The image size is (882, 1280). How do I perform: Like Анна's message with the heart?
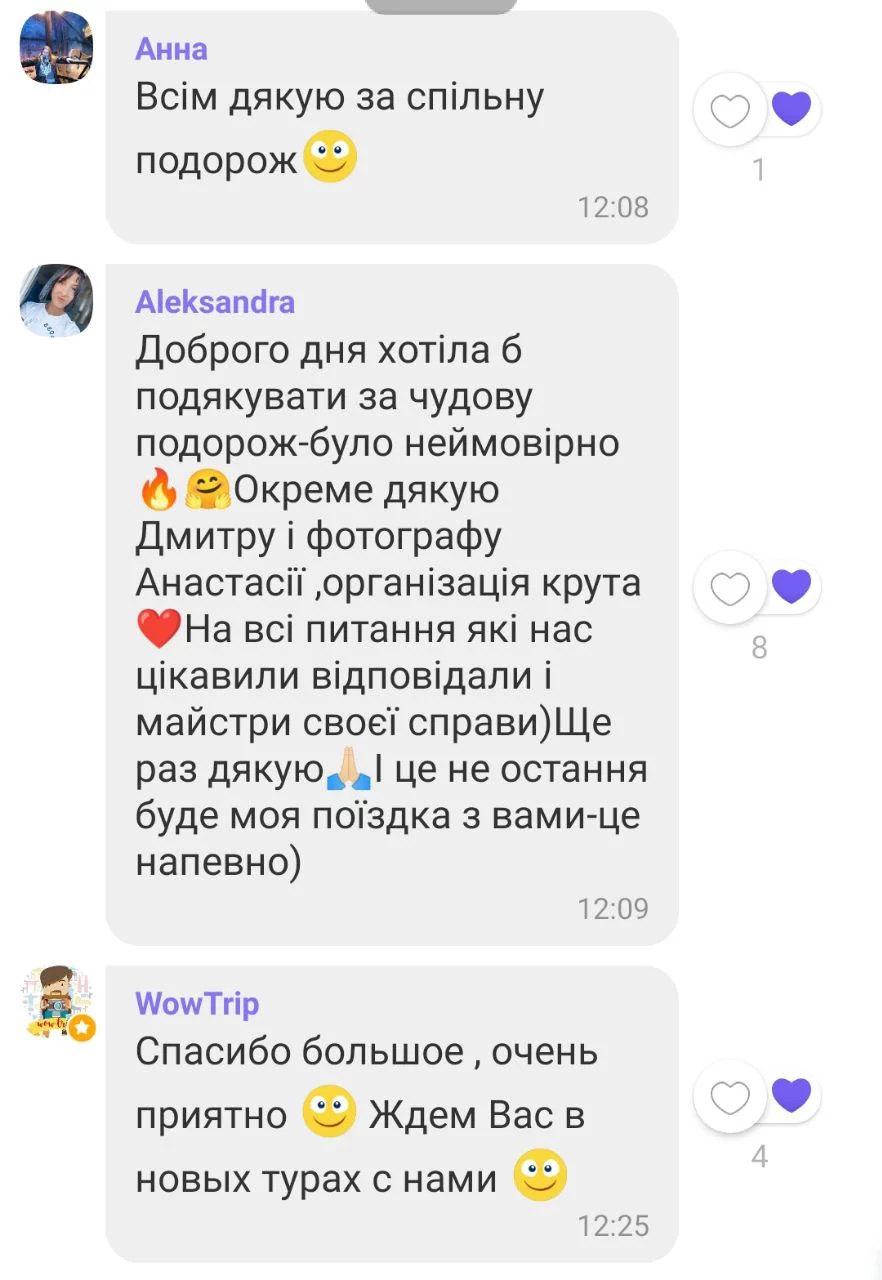coord(730,112)
